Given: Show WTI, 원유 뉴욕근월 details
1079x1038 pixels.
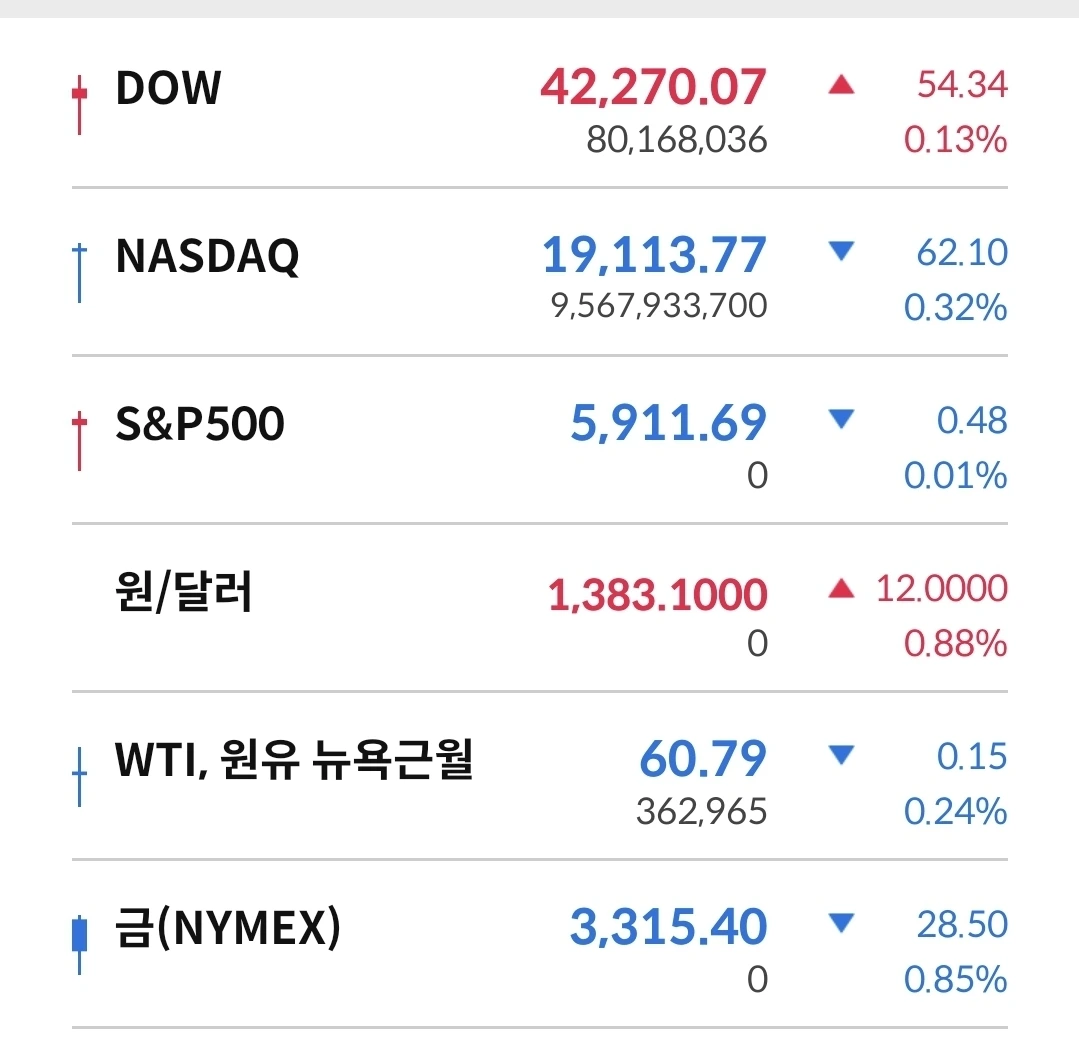Looking at the screenshot, I should (294, 761).
